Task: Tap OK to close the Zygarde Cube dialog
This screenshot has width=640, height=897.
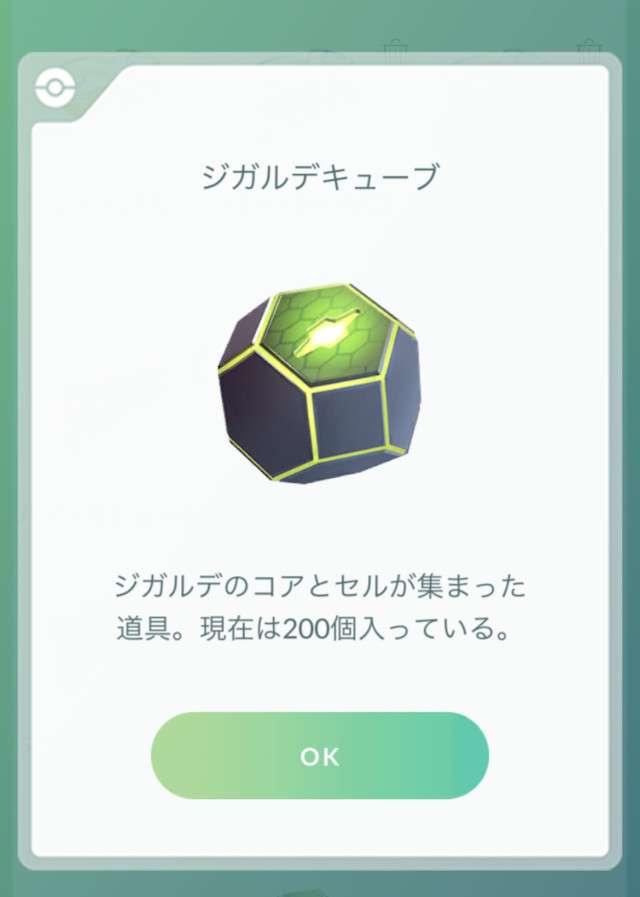Action: tap(319, 756)
